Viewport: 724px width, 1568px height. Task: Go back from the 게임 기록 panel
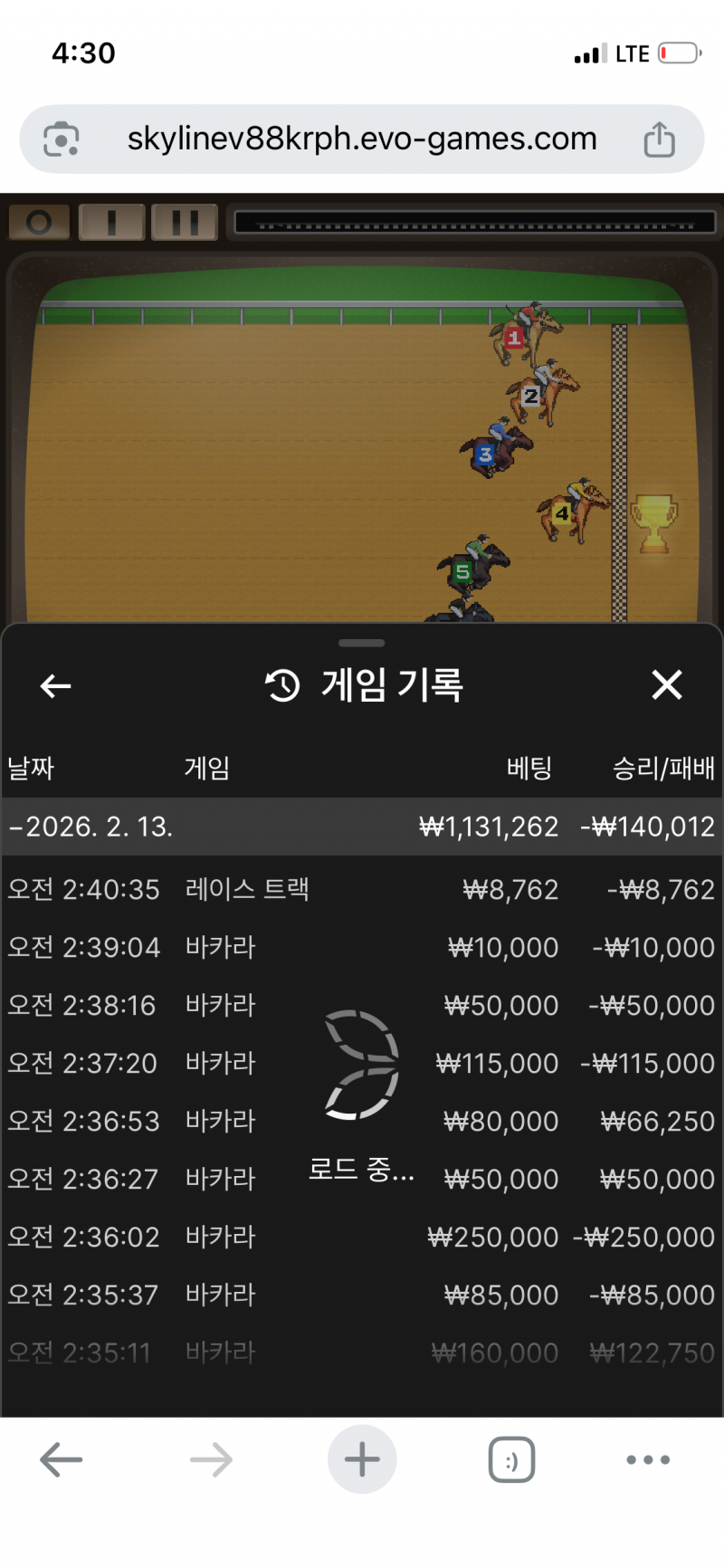tap(56, 686)
